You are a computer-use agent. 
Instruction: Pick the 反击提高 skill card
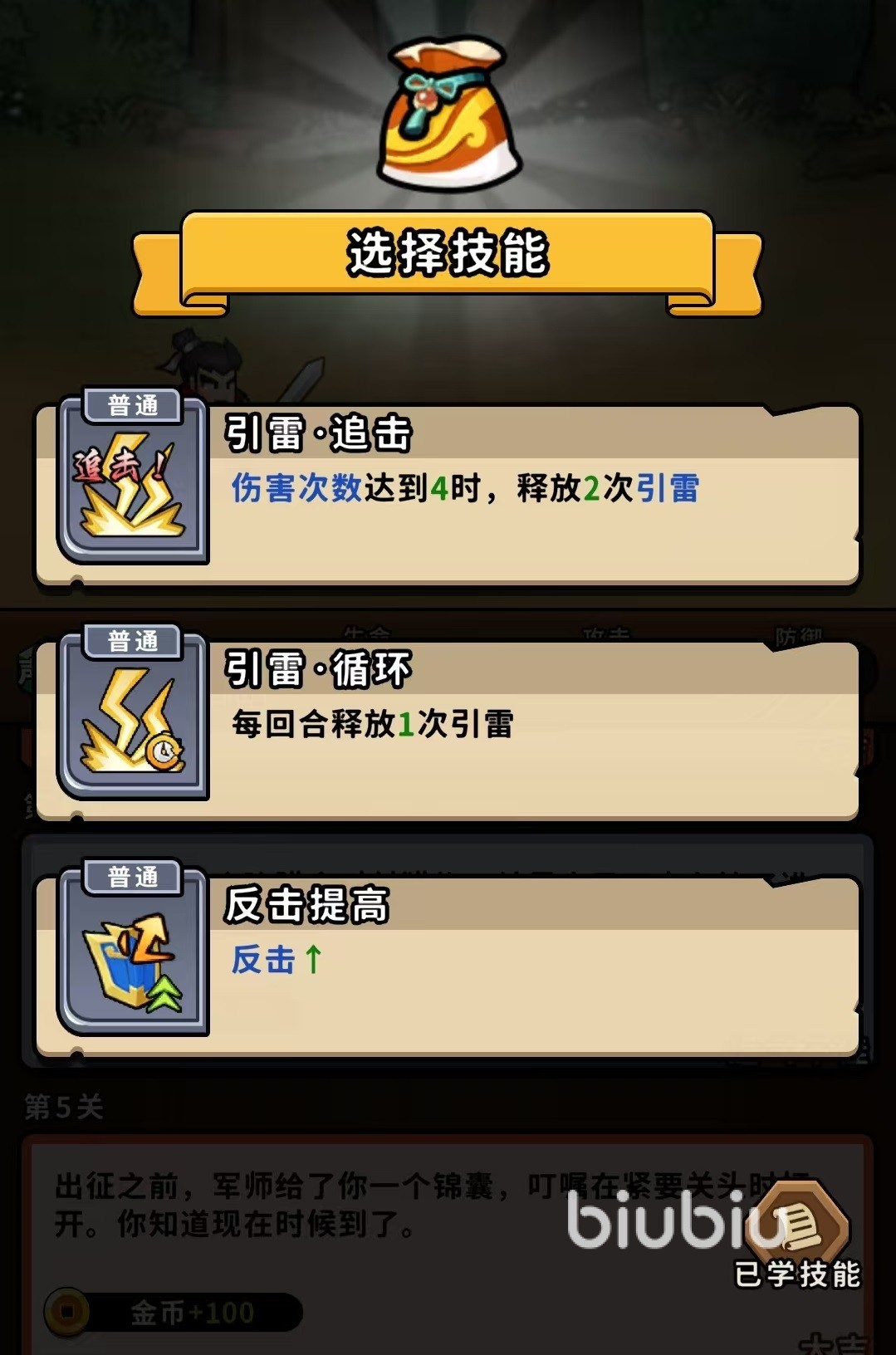[448, 965]
